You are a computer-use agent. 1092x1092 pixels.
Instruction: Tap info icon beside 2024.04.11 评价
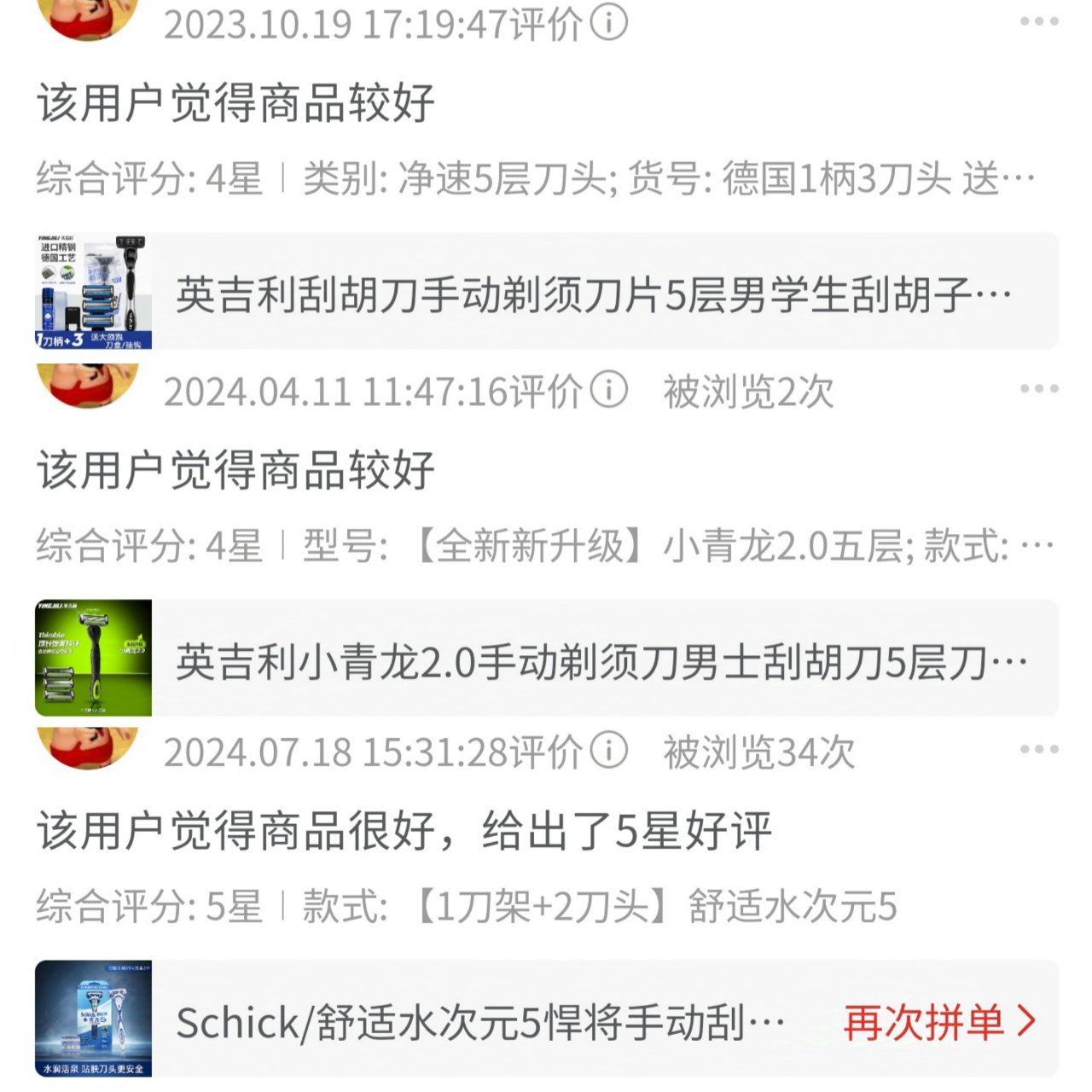(609, 390)
